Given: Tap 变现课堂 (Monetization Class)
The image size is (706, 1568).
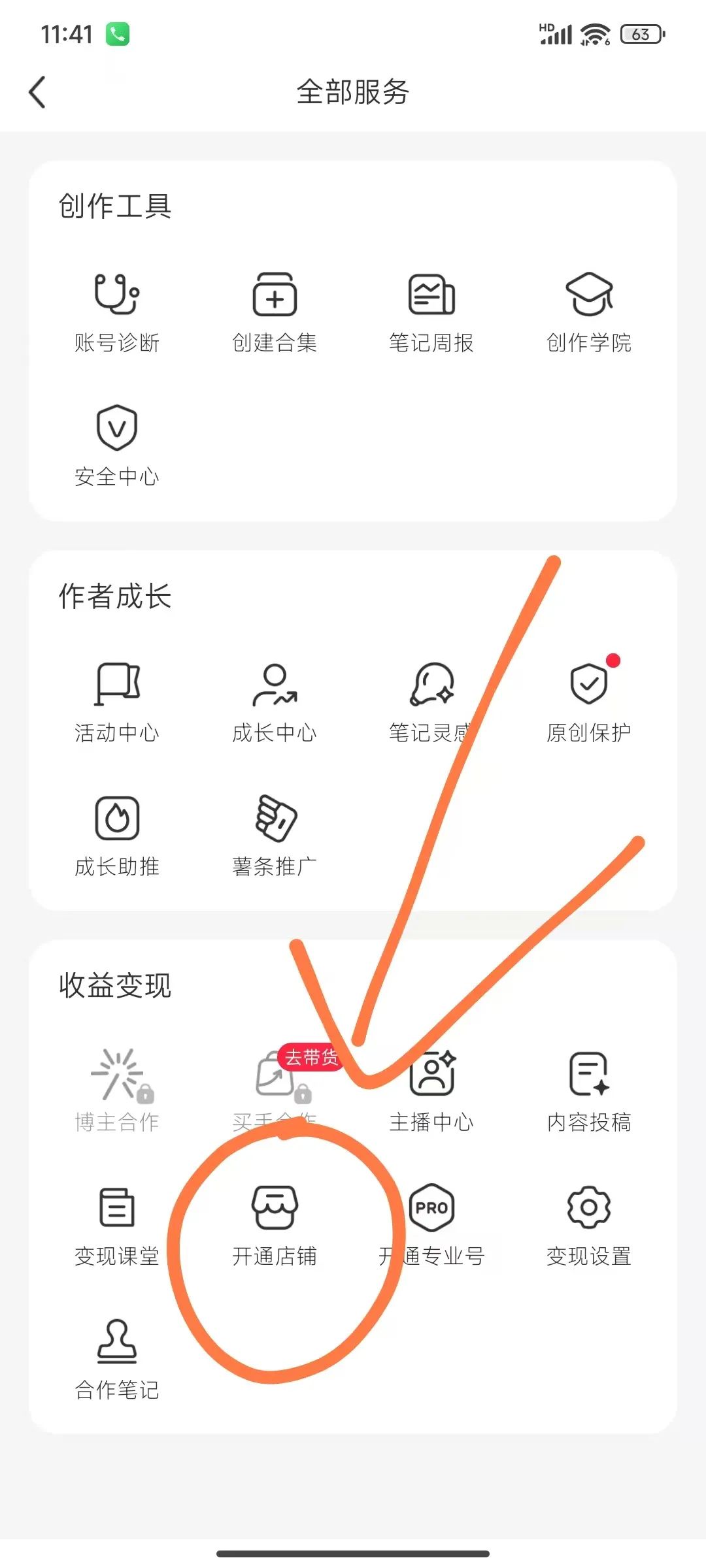Looking at the screenshot, I should [x=116, y=1225].
